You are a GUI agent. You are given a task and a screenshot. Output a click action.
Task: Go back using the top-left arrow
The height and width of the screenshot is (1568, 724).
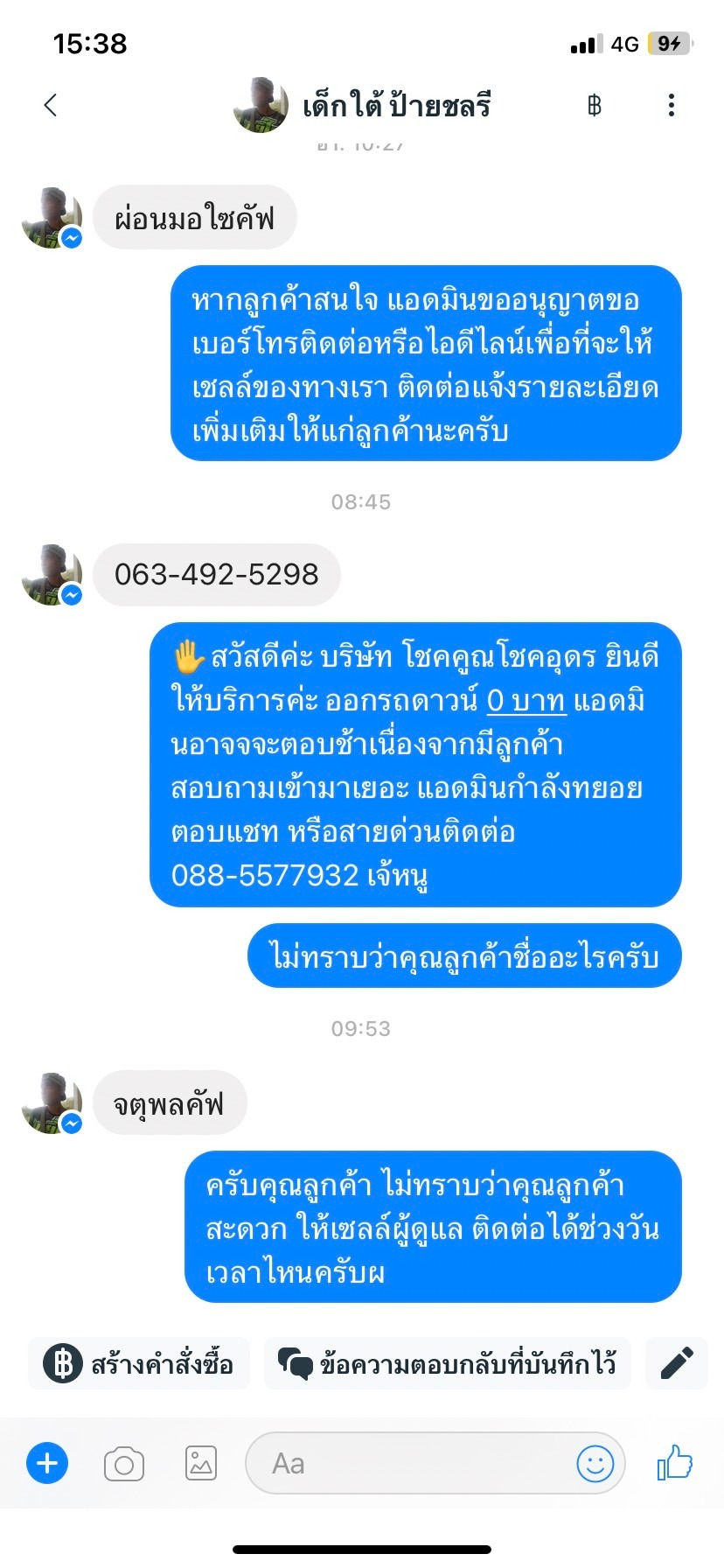51,106
